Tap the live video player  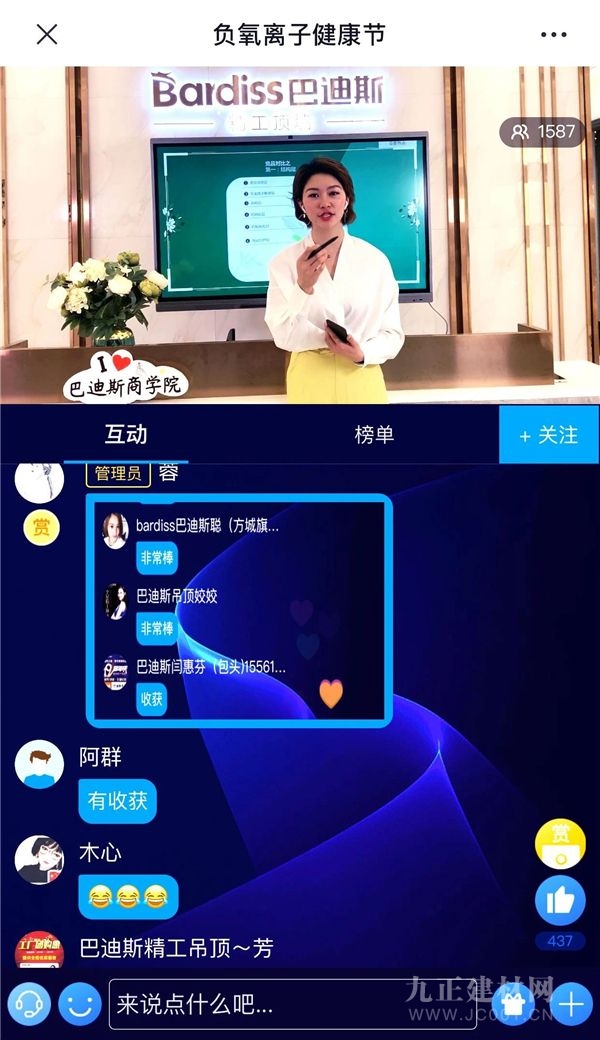[x=300, y=235]
